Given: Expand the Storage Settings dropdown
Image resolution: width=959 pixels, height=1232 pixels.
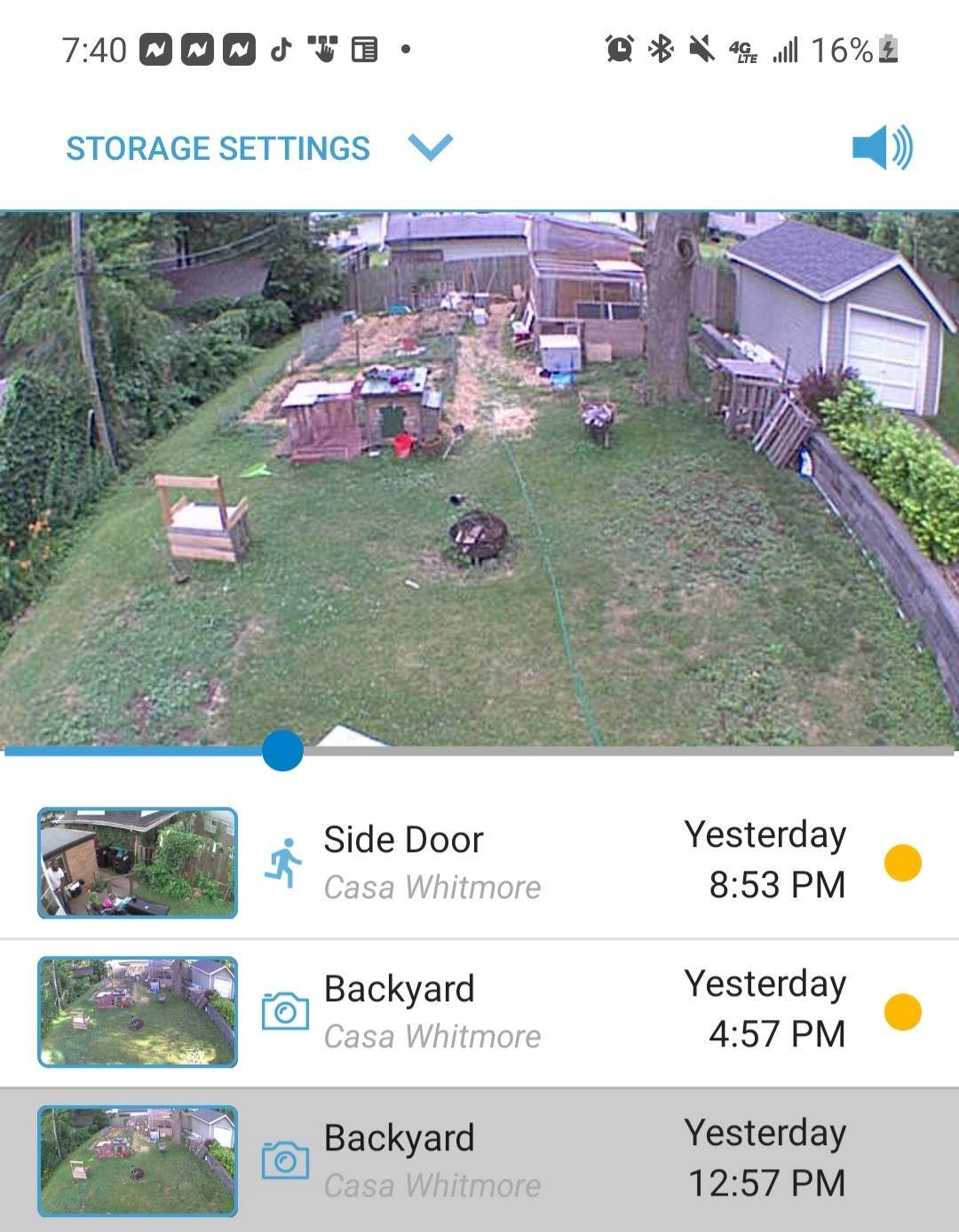Looking at the screenshot, I should point(431,146).
